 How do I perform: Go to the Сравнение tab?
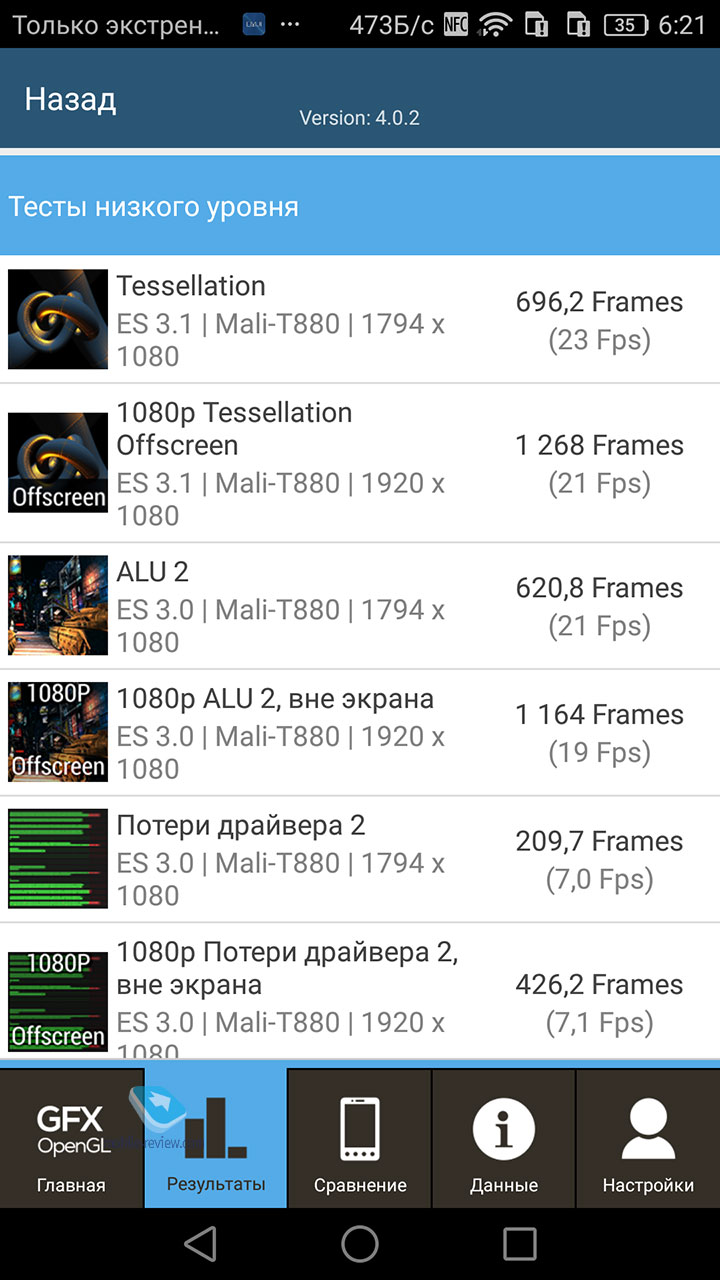pyautogui.click(x=360, y=1140)
